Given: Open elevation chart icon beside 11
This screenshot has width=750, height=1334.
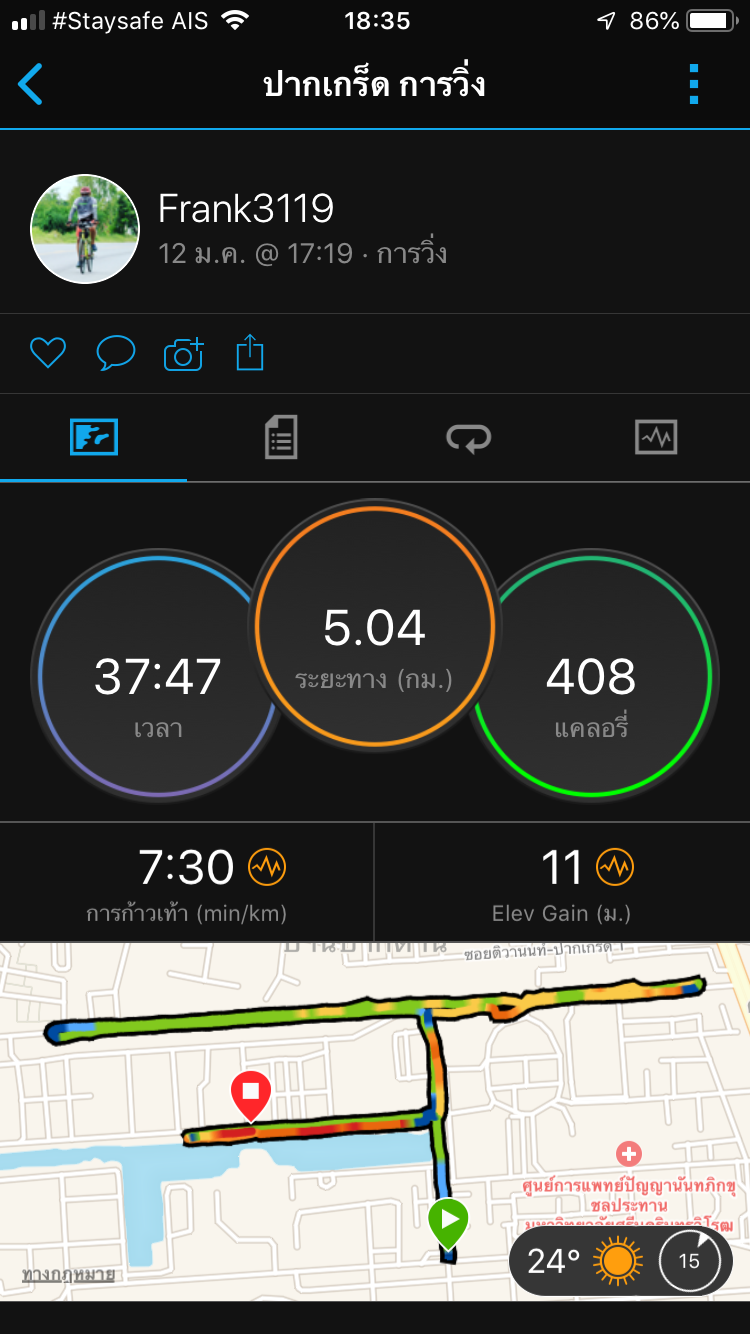Looking at the screenshot, I should point(615,867).
